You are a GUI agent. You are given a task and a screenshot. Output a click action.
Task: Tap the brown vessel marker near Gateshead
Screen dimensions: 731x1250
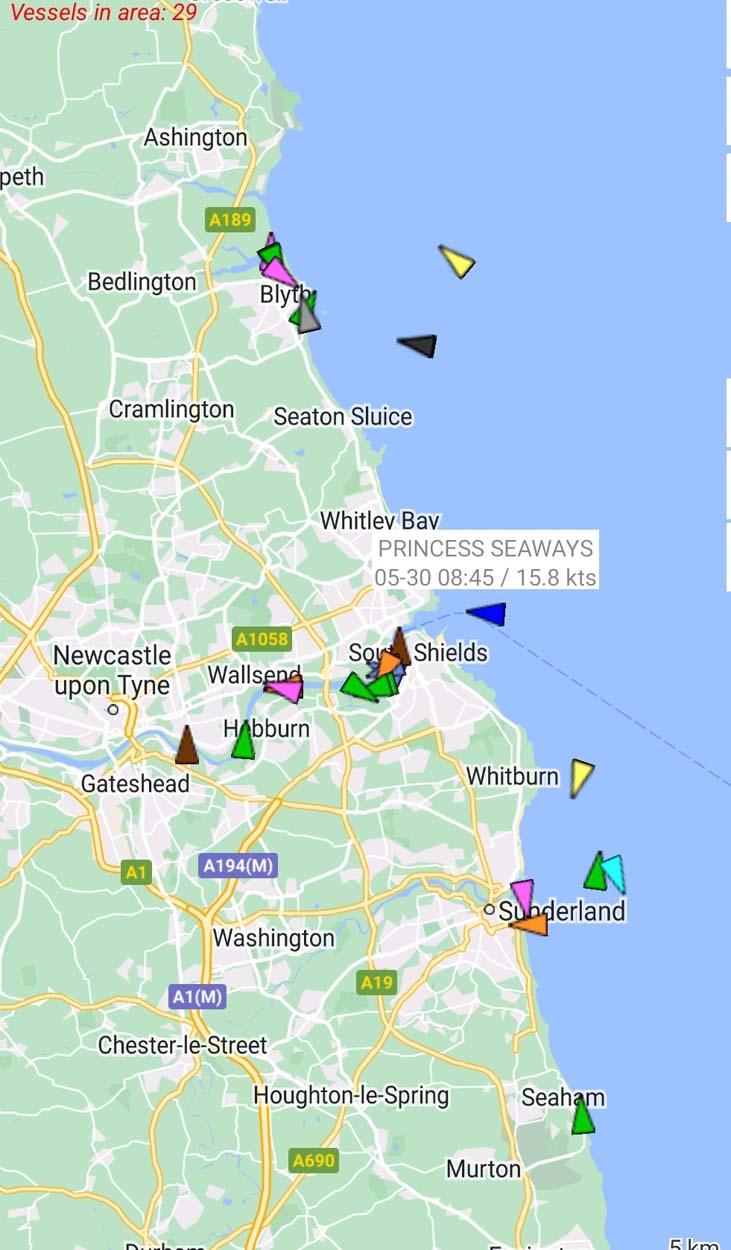click(x=186, y=745)
